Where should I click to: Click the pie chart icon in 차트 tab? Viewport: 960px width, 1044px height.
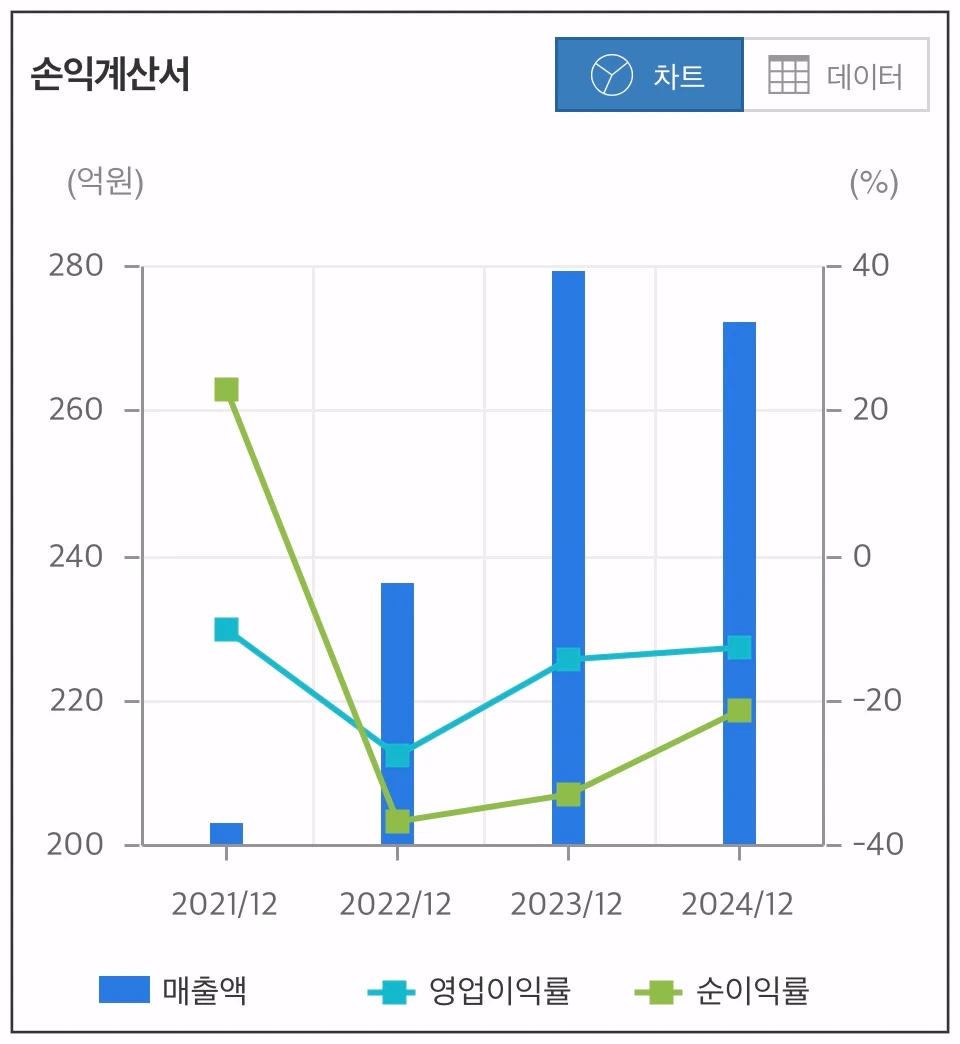pyautogui.click(x=609, y=74)
